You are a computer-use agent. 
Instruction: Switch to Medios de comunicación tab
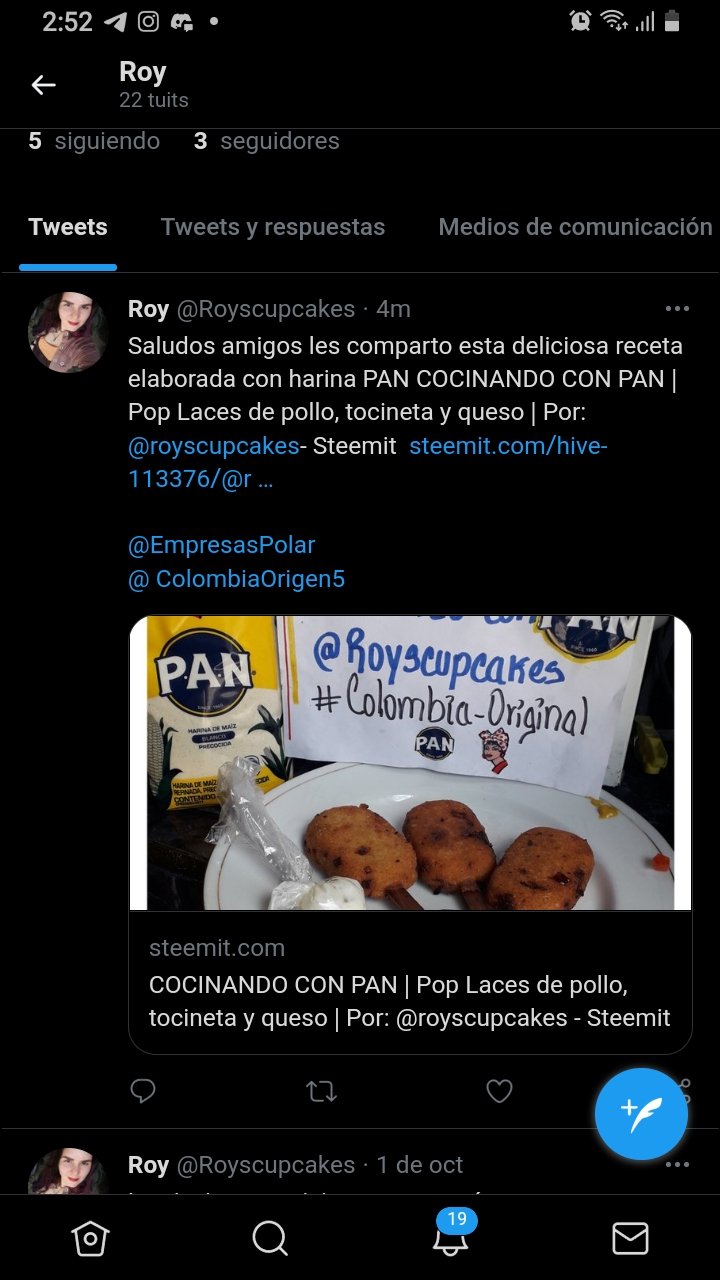(575, 227)
